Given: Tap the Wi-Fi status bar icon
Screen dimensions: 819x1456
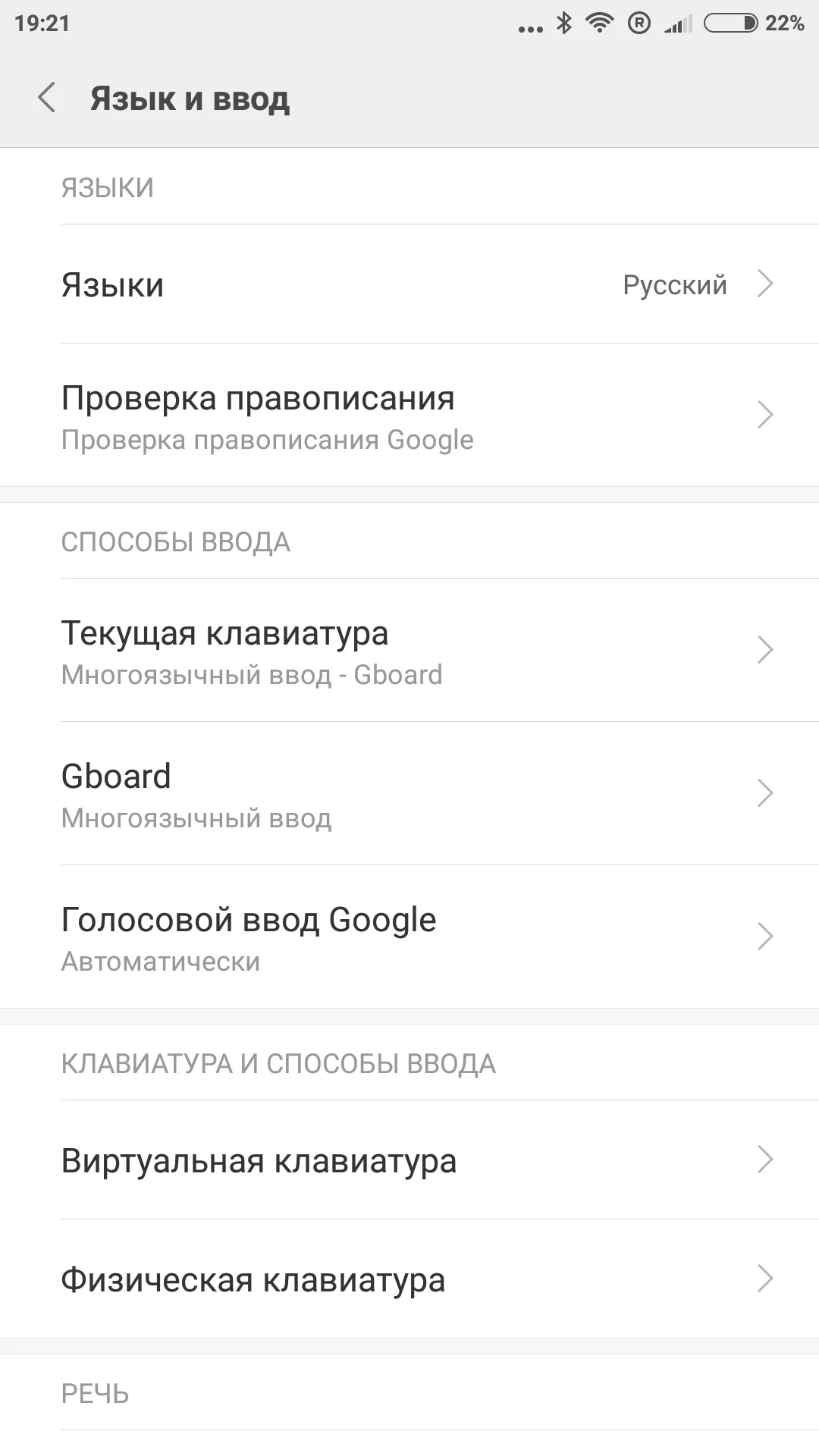Looking at the screenshot, I should (x=601, y=22).
